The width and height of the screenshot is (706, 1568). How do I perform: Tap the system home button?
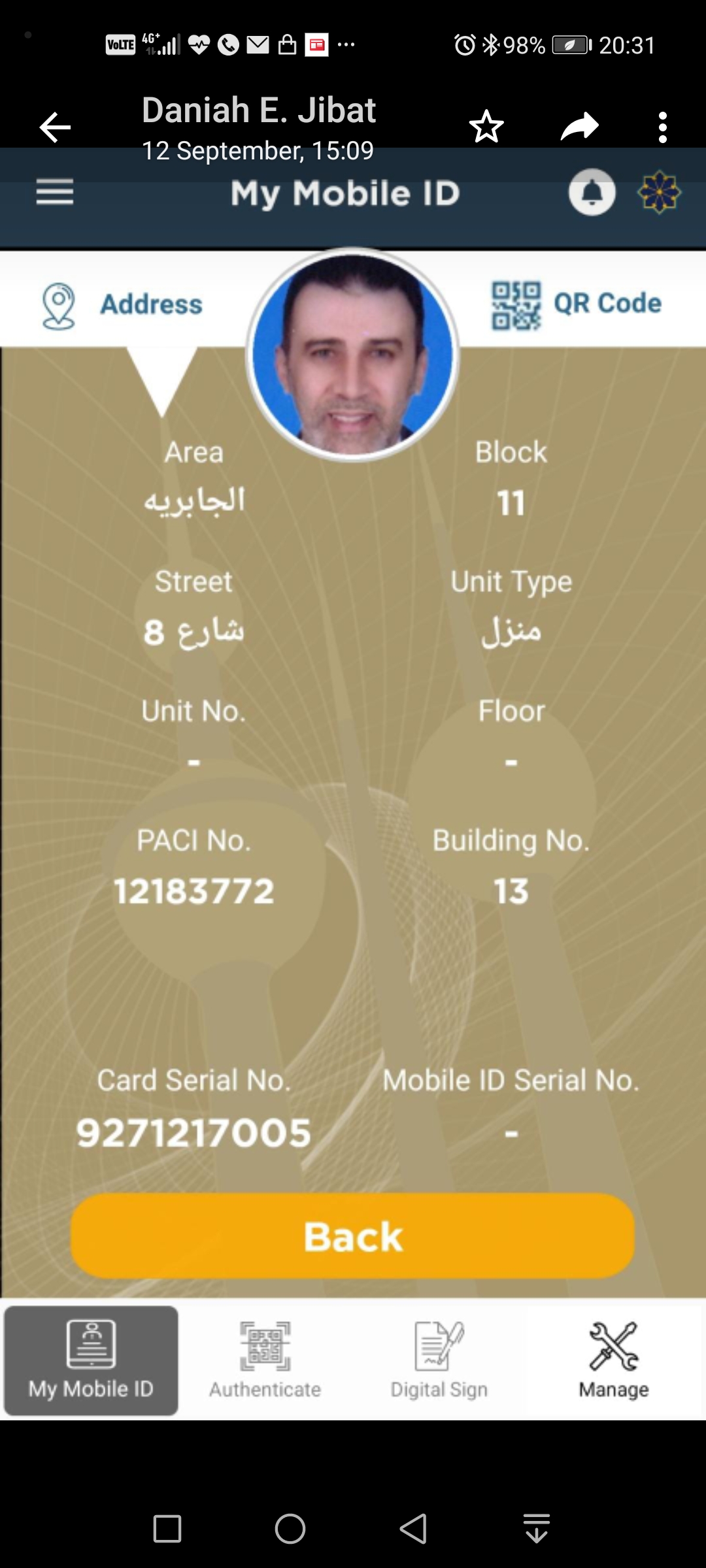point(290,1529)
